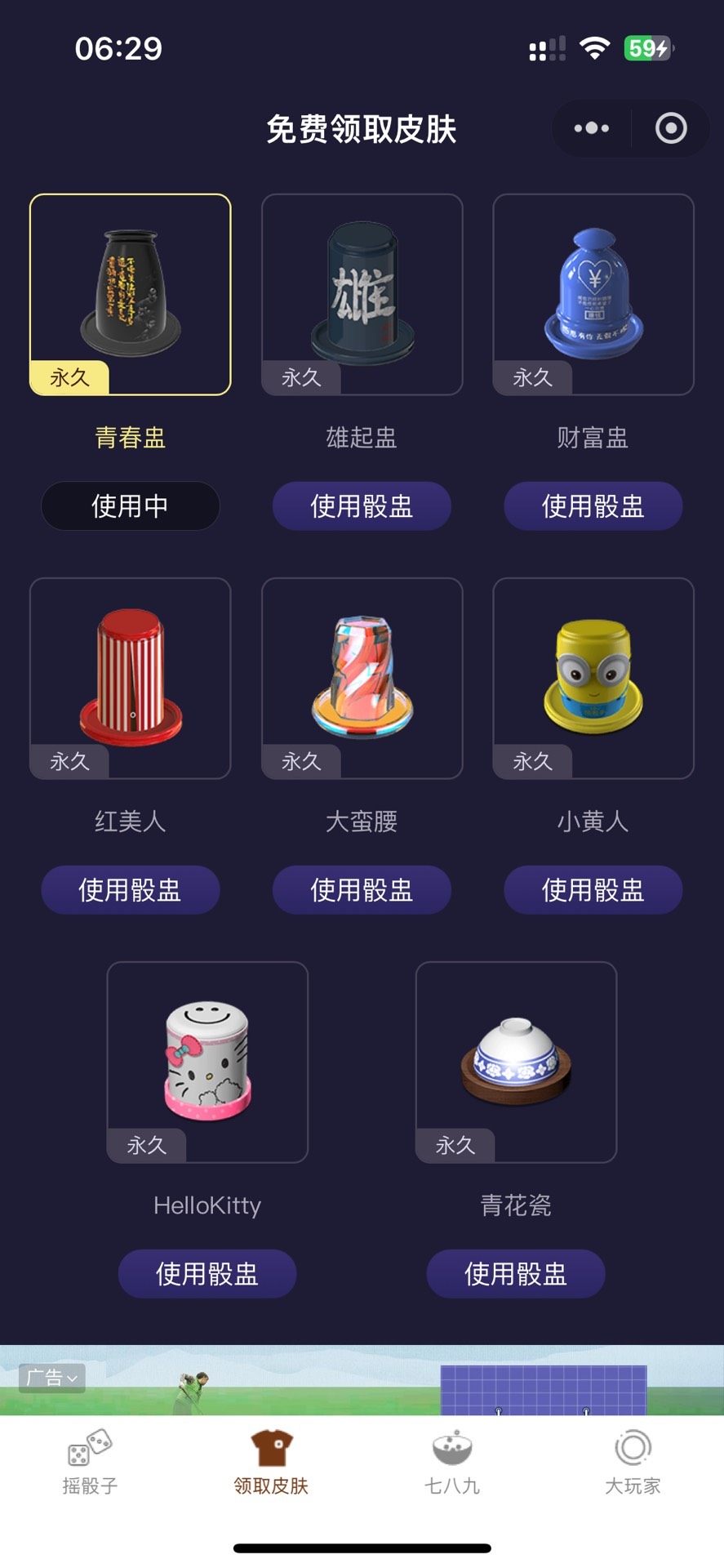
Task: Tap the 领取皮肤 tab
Action: 271,1463
